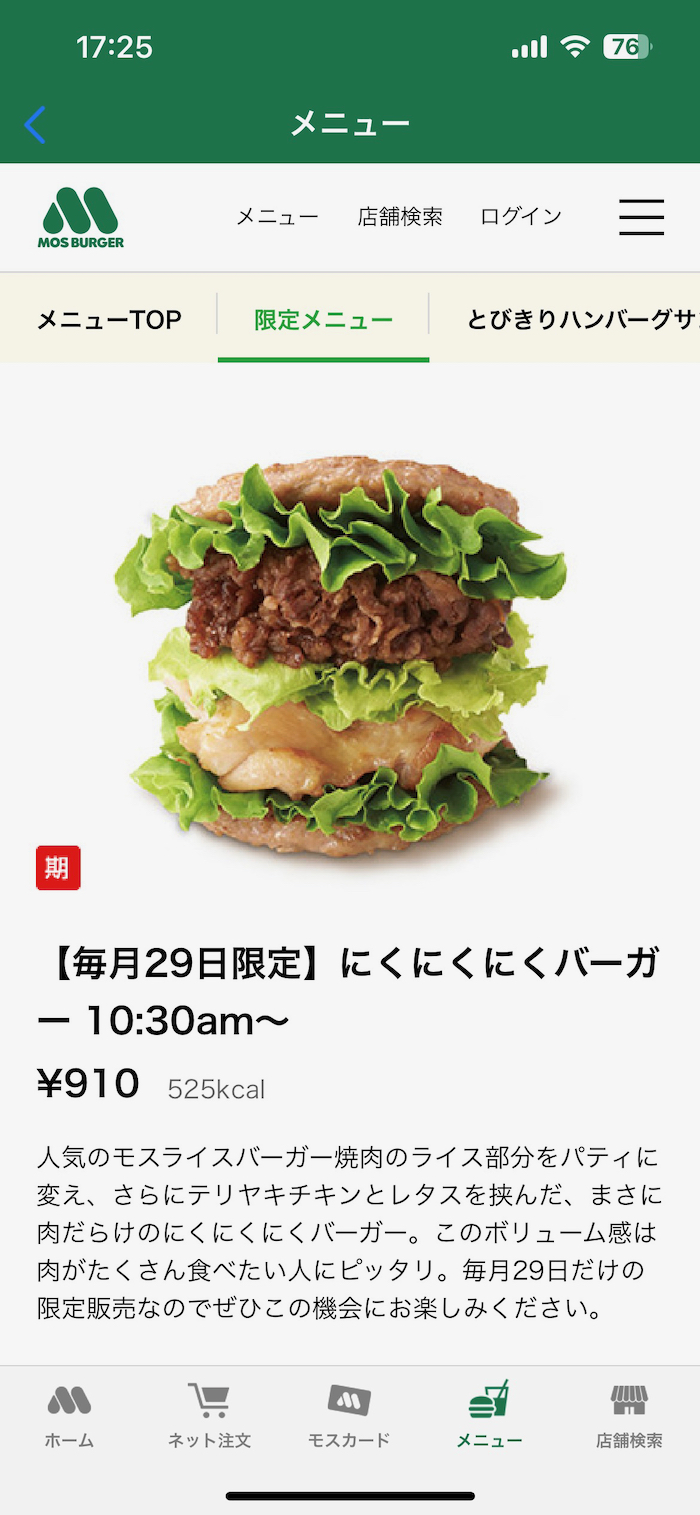The height and width of the screenshot is (1515, 700).
Task: Open the hamburger menu
Action: coord(641,217)
